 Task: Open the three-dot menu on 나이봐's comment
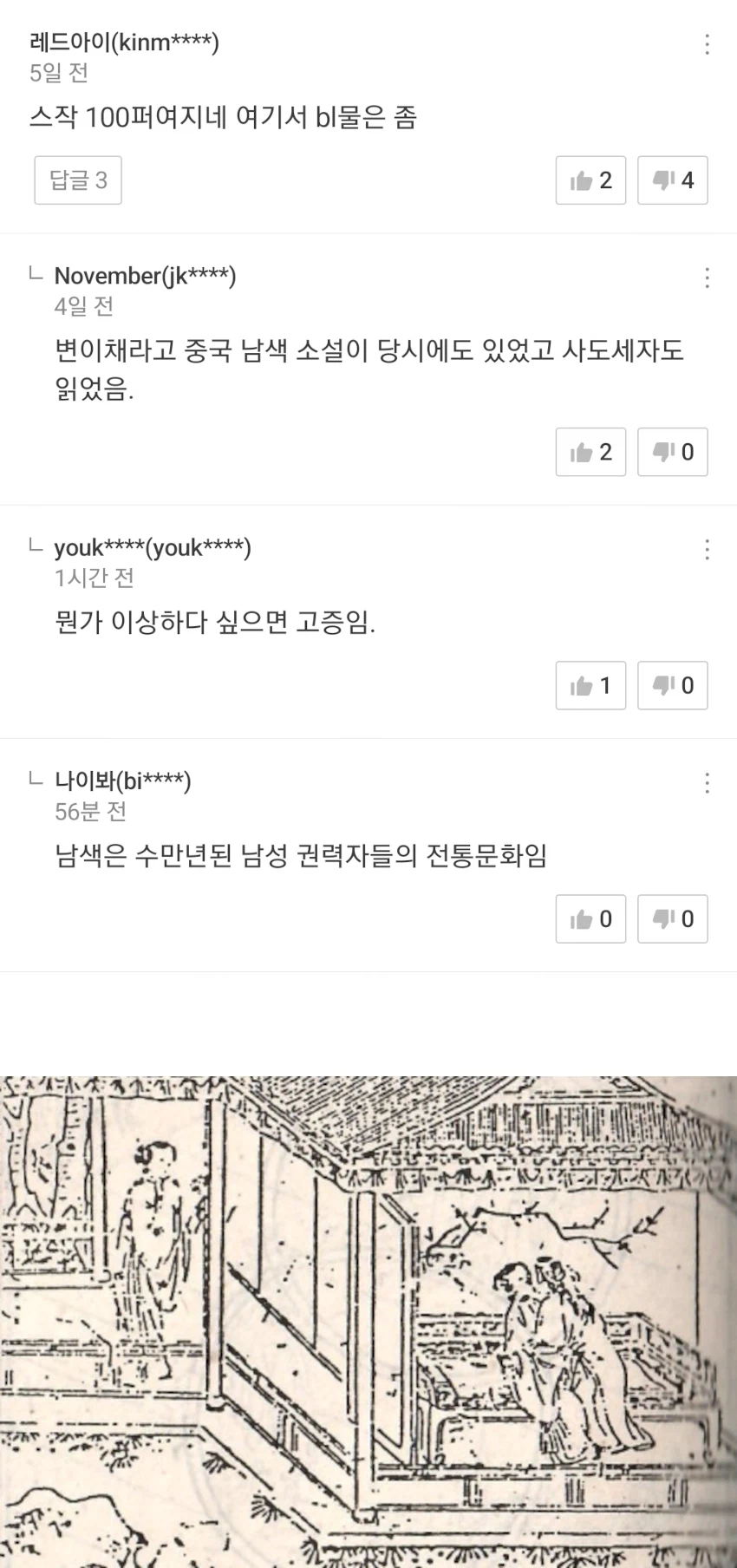pos(708,782)
